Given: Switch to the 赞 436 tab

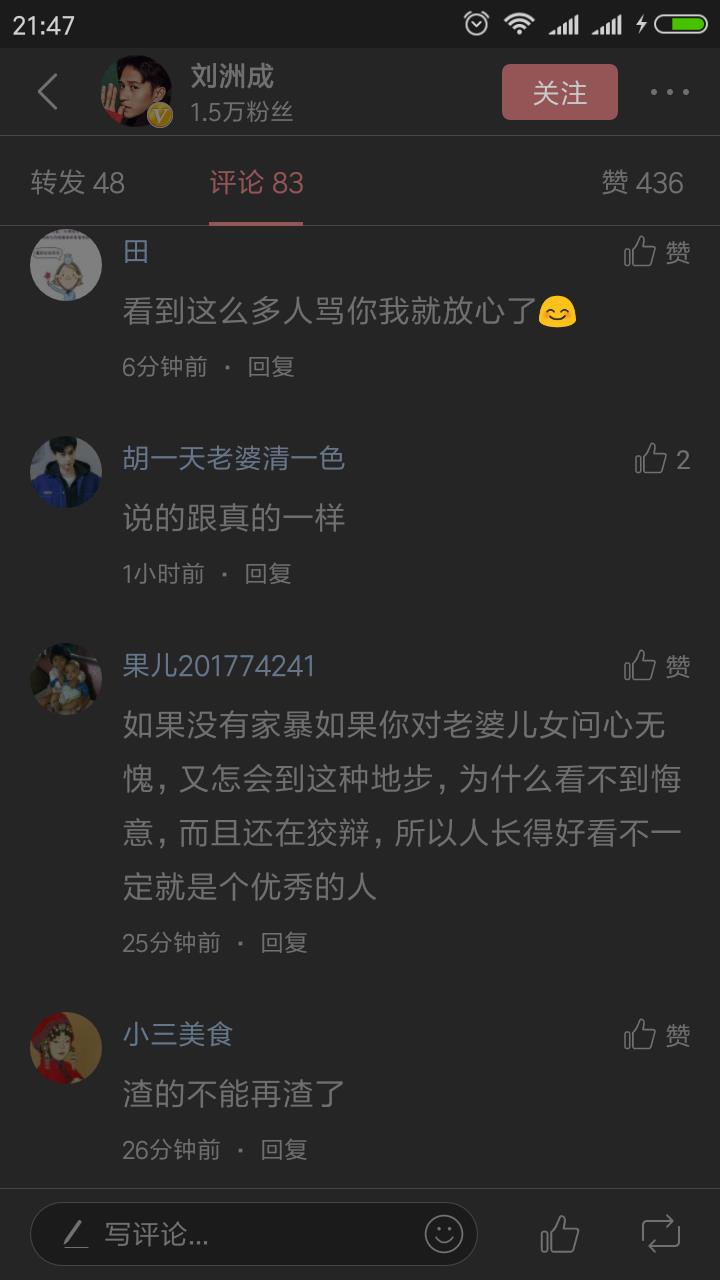Looking at the screenshot, I should [642, 183].
